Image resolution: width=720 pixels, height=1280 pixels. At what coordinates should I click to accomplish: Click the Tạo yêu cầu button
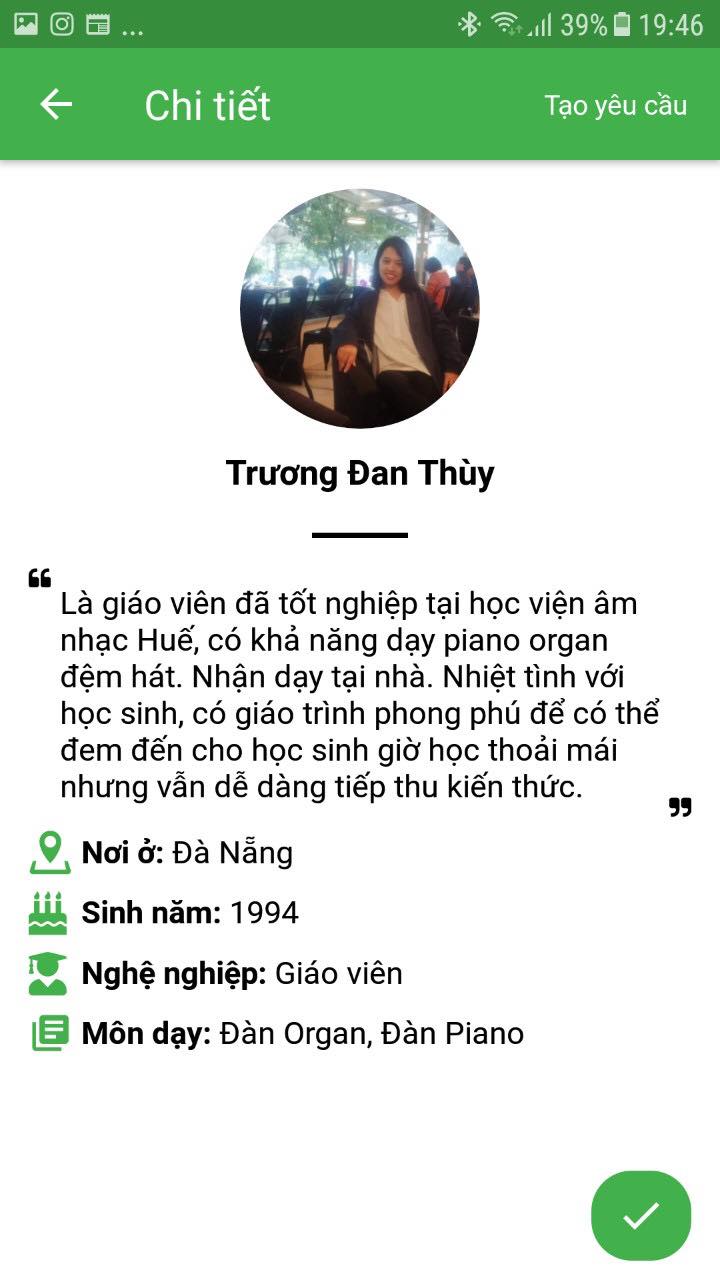point(614,105)
